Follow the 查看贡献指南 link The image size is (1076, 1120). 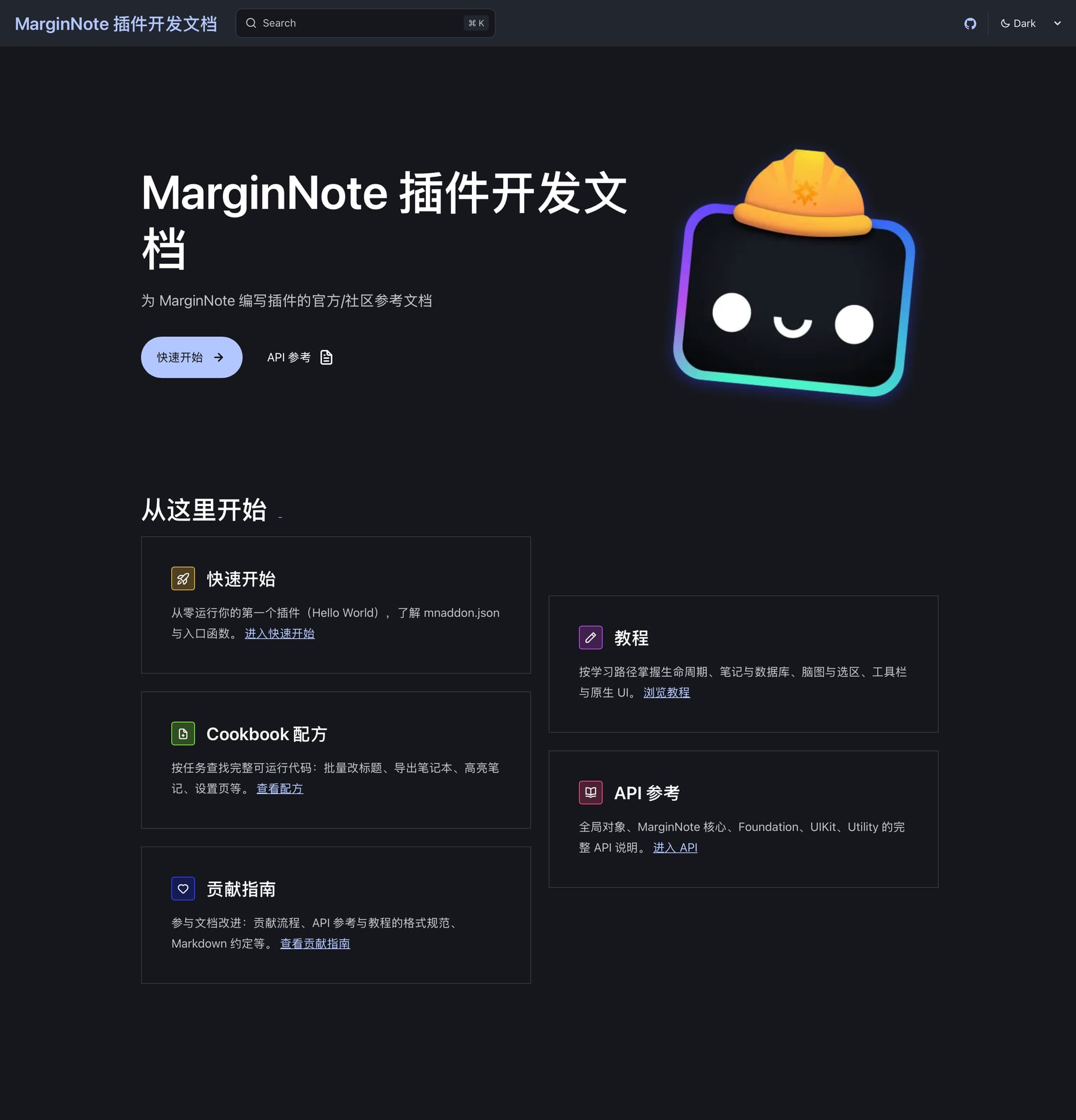pyautogui.click(x=315, y=944)
